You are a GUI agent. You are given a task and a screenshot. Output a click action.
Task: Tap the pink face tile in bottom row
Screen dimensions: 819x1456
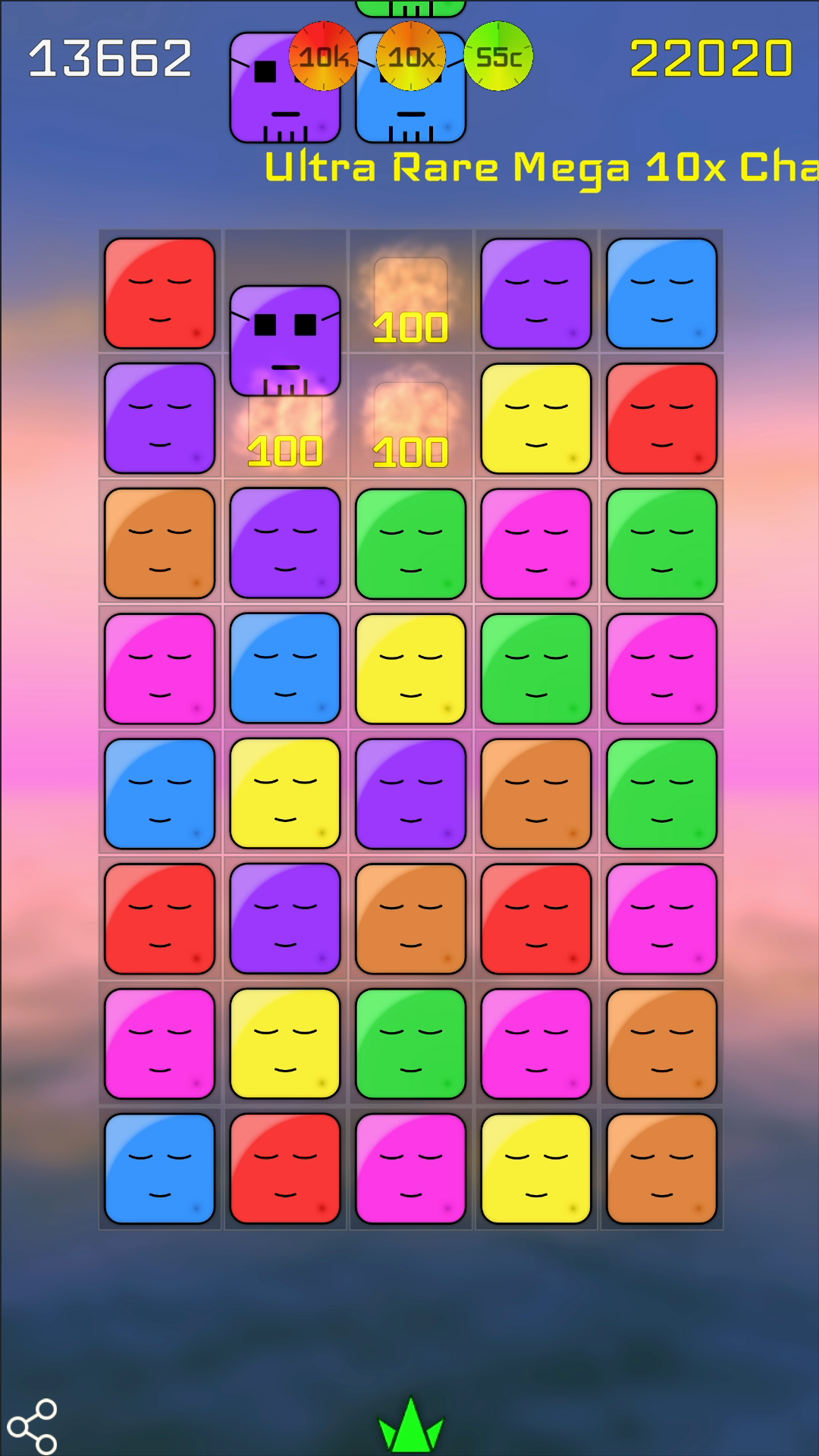click(410, 1168)
